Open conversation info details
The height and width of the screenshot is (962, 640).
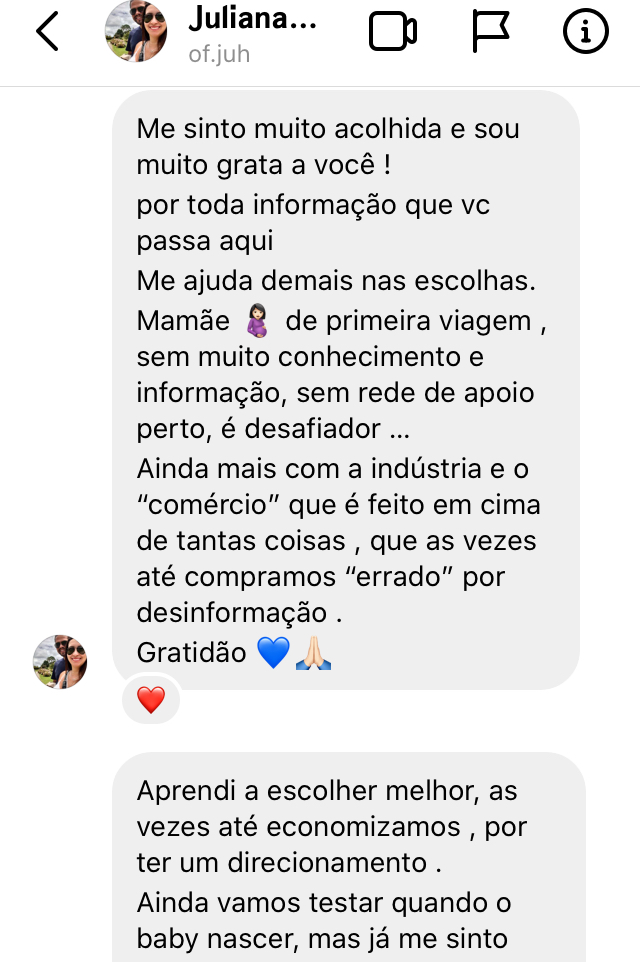click(586, 32)
